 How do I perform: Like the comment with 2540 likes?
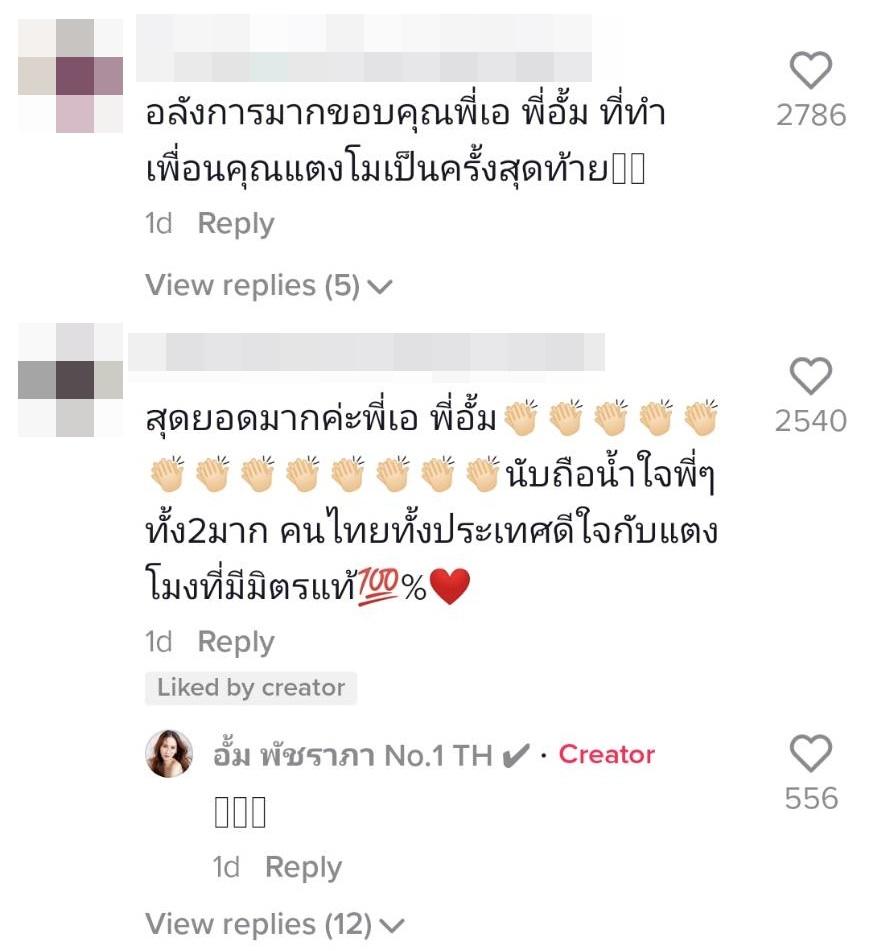point(810,377)
